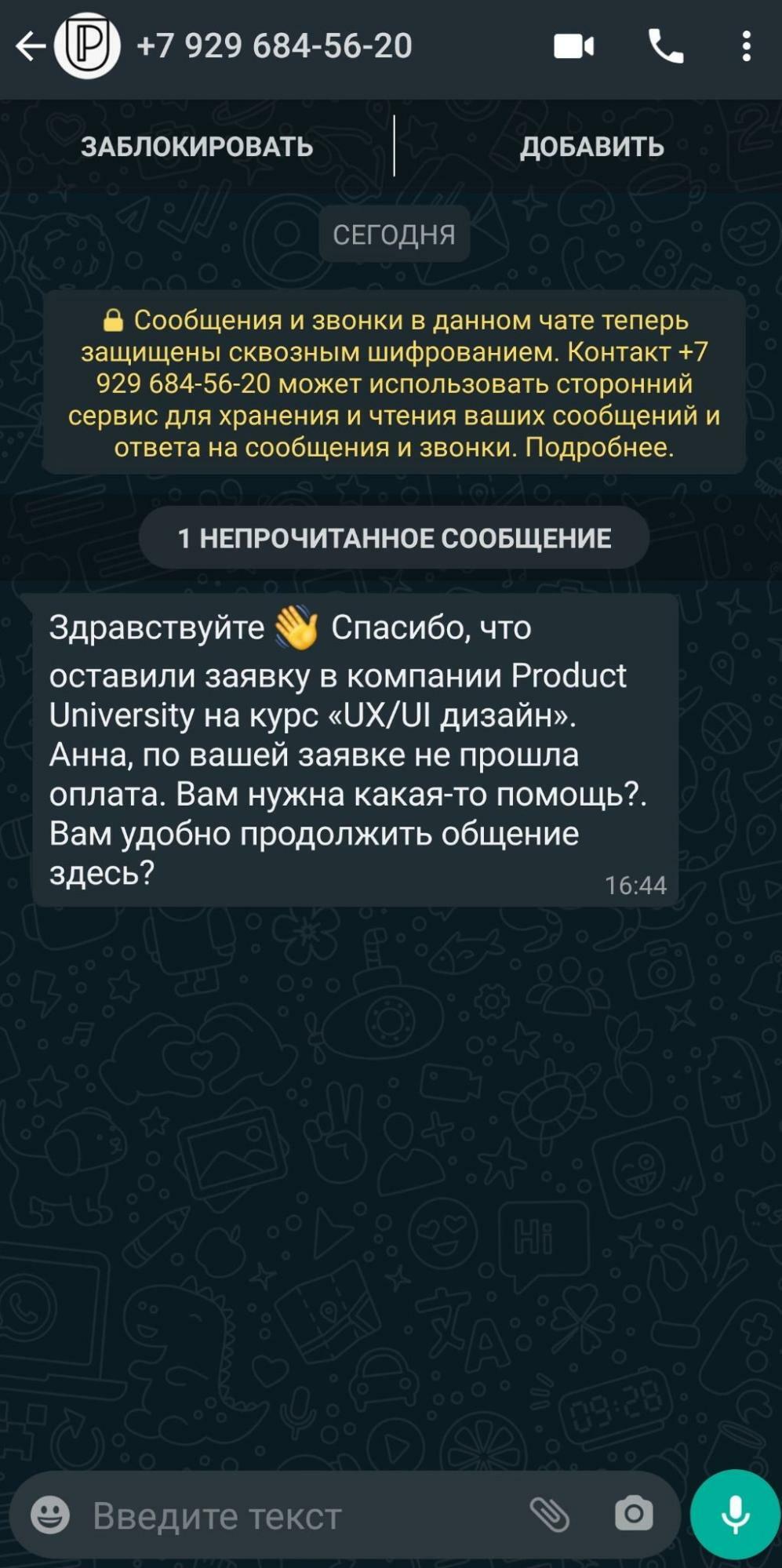
Task: Tap ДОБАВИТЬ to add contact
Action: 591,147
